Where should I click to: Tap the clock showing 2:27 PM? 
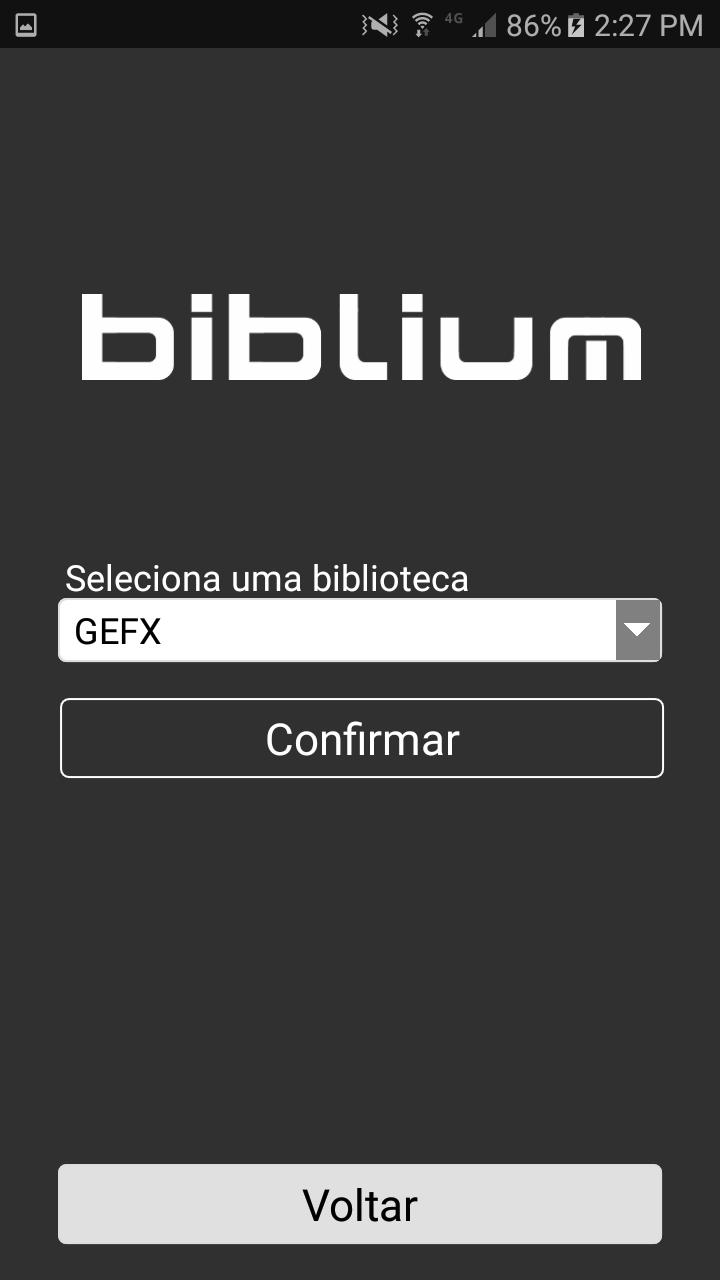pos(650,25)
